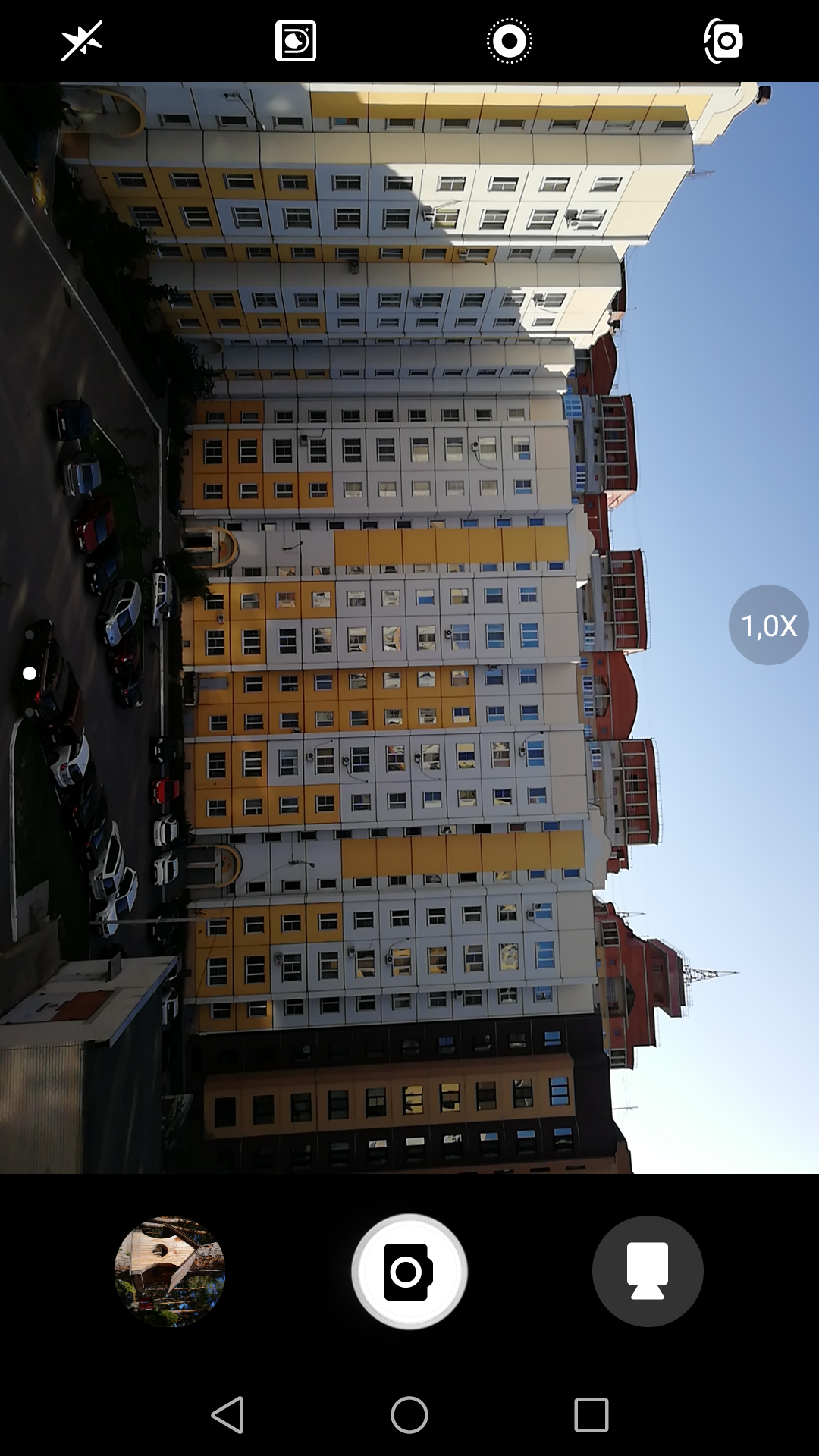Take a photo with the shutter button
This screenshot has height=1456, width=819.
(x=409, y=1272)
